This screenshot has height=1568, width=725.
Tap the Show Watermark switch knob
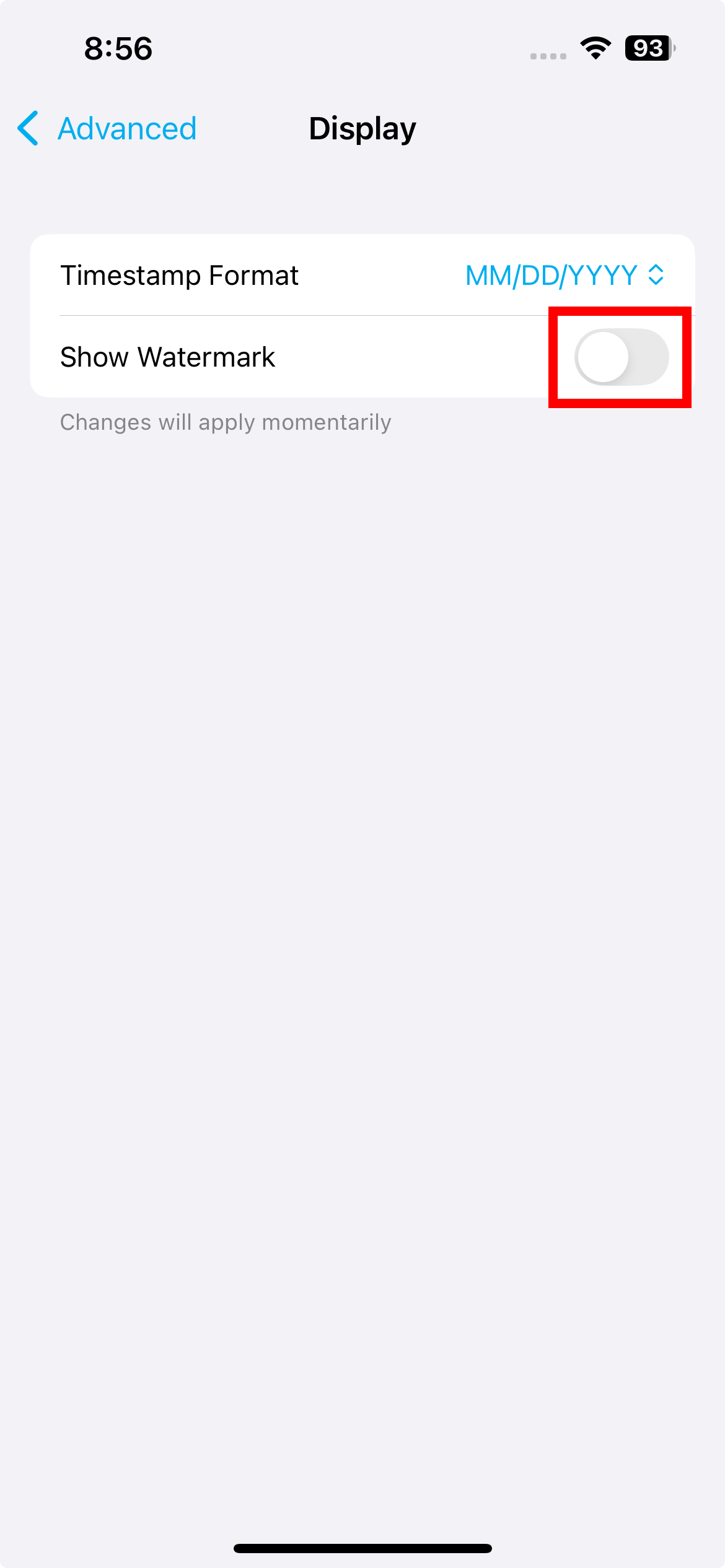tap(604, 356)
